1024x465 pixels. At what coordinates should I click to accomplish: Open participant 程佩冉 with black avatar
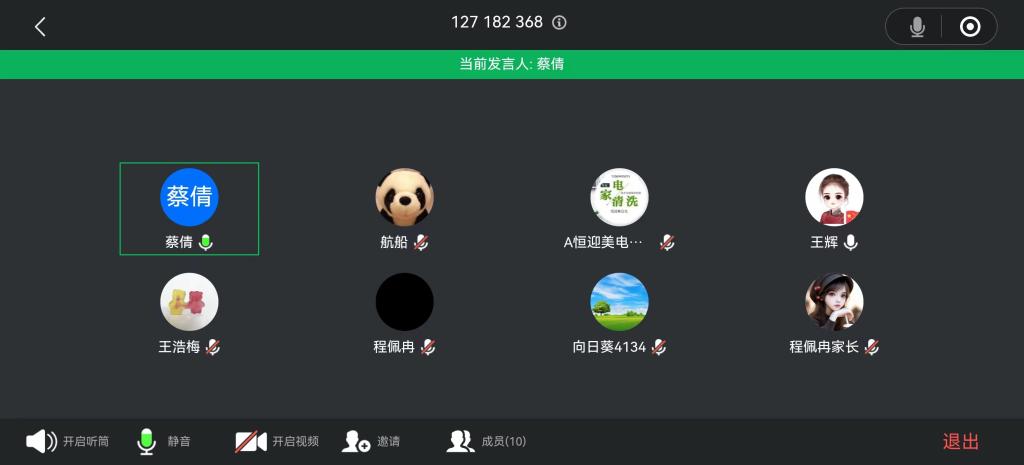404,302
